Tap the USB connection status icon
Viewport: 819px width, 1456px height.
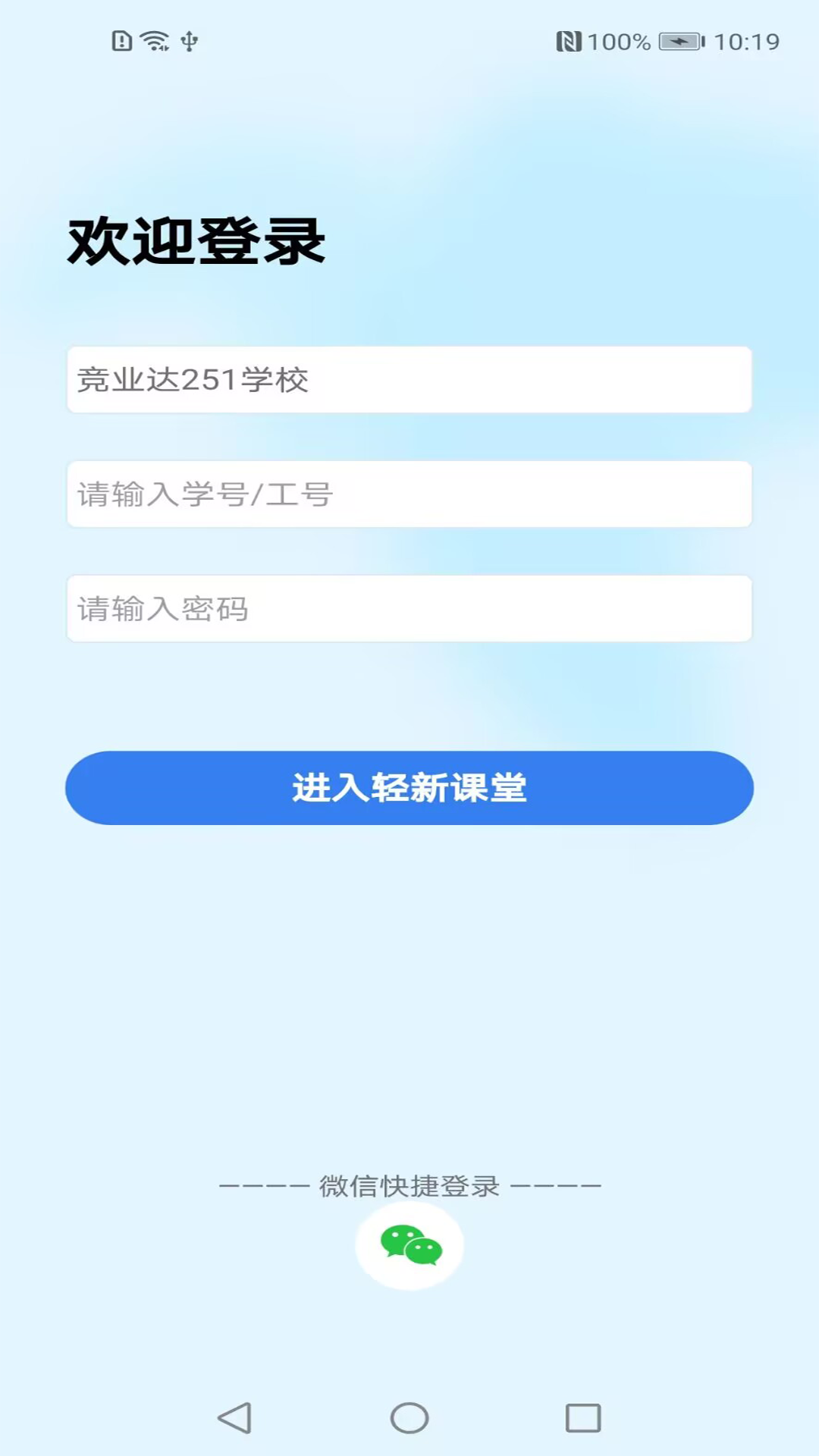click(189, 42)
